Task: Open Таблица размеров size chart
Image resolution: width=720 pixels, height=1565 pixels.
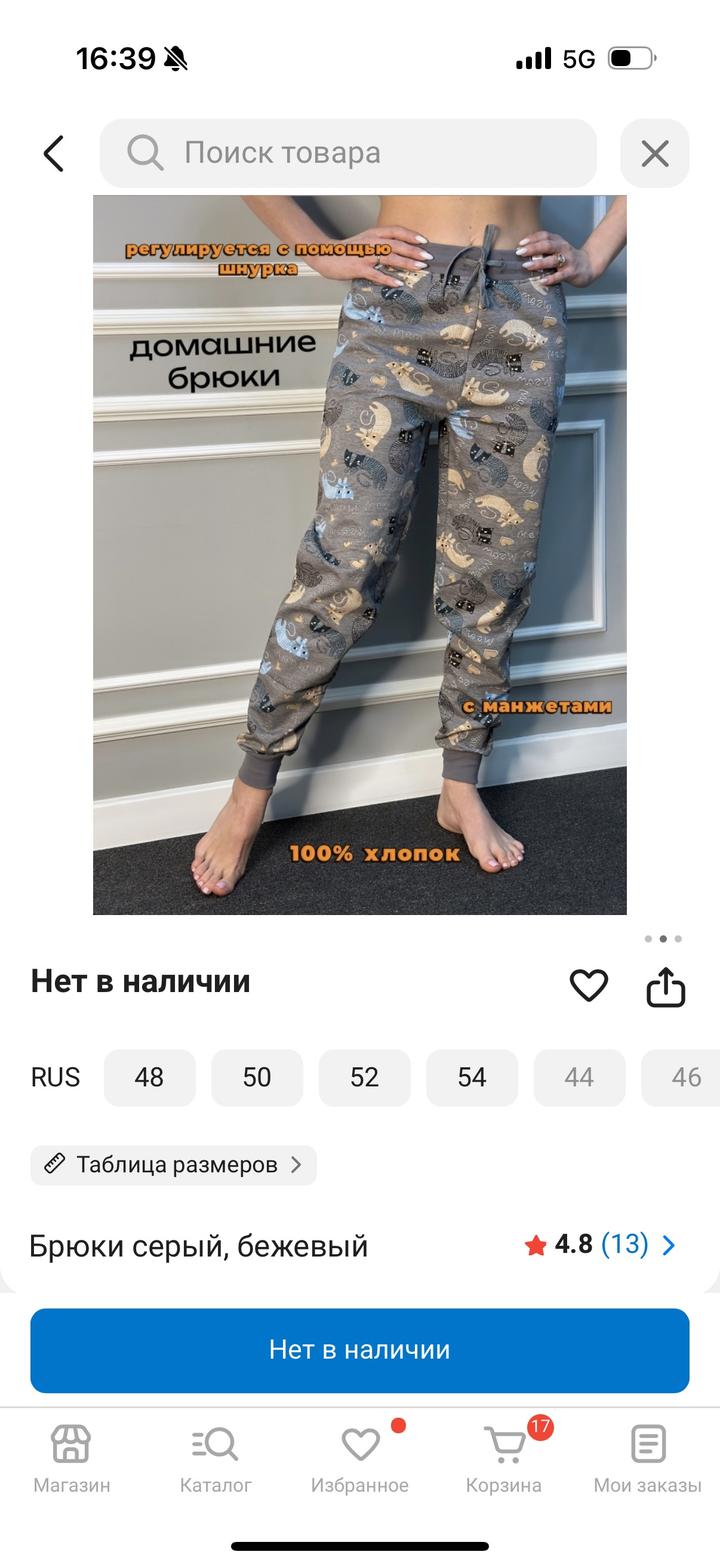Action: [174, 1164]
